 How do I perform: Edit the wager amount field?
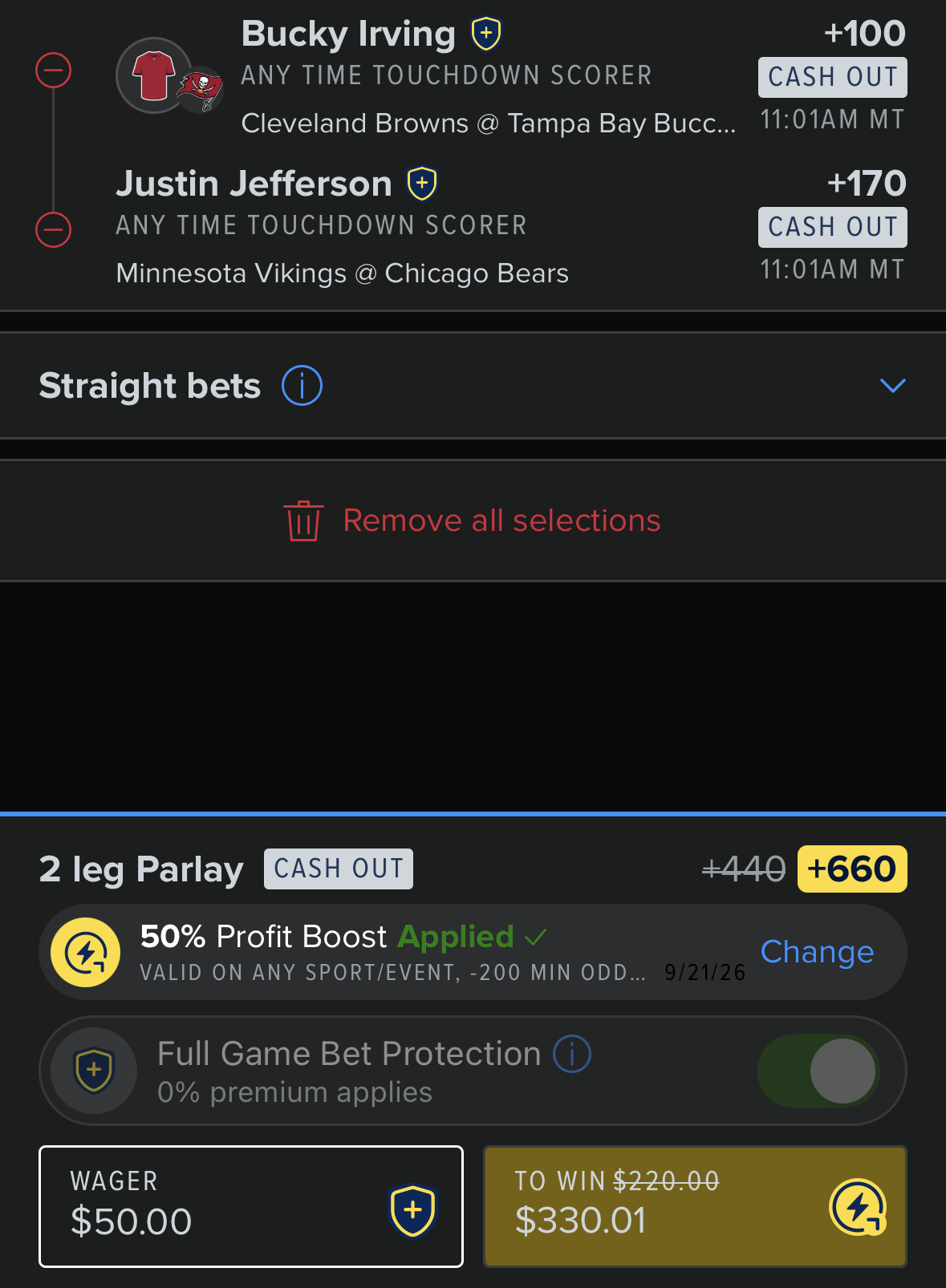pos(251,1206)
